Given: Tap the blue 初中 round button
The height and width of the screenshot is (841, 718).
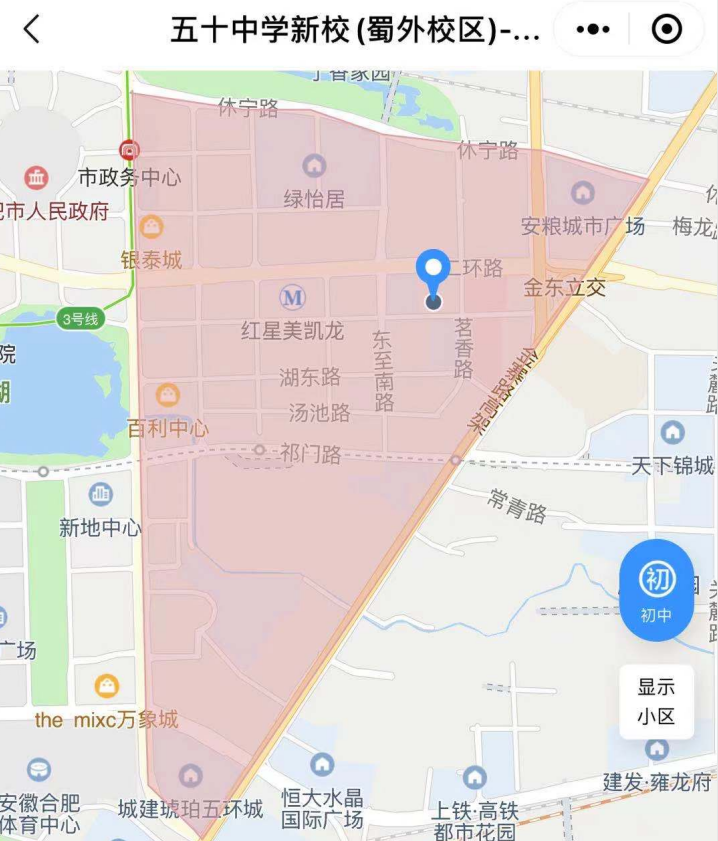Looking at the screenshot, I should [x=656, y=590].
